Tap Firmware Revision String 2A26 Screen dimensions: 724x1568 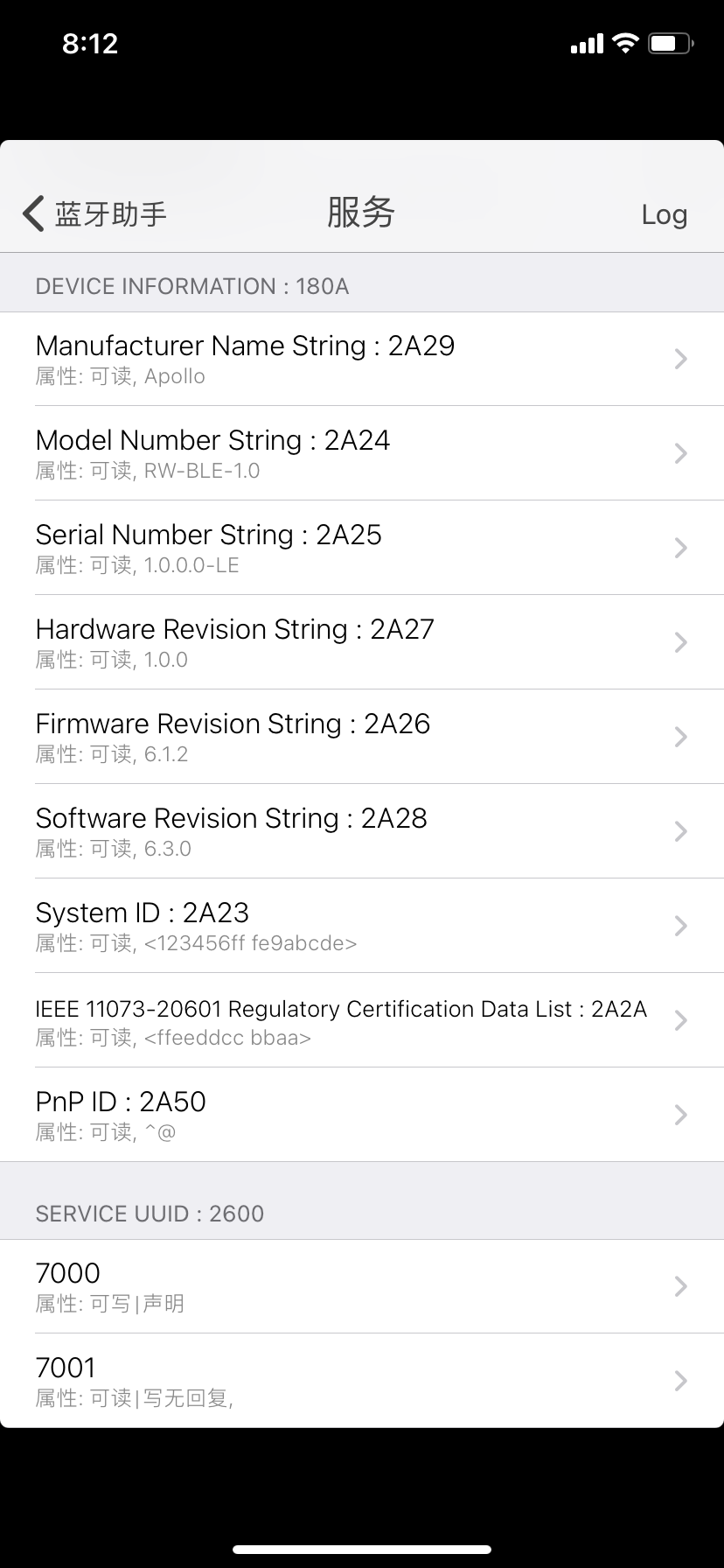pos(362,737)
